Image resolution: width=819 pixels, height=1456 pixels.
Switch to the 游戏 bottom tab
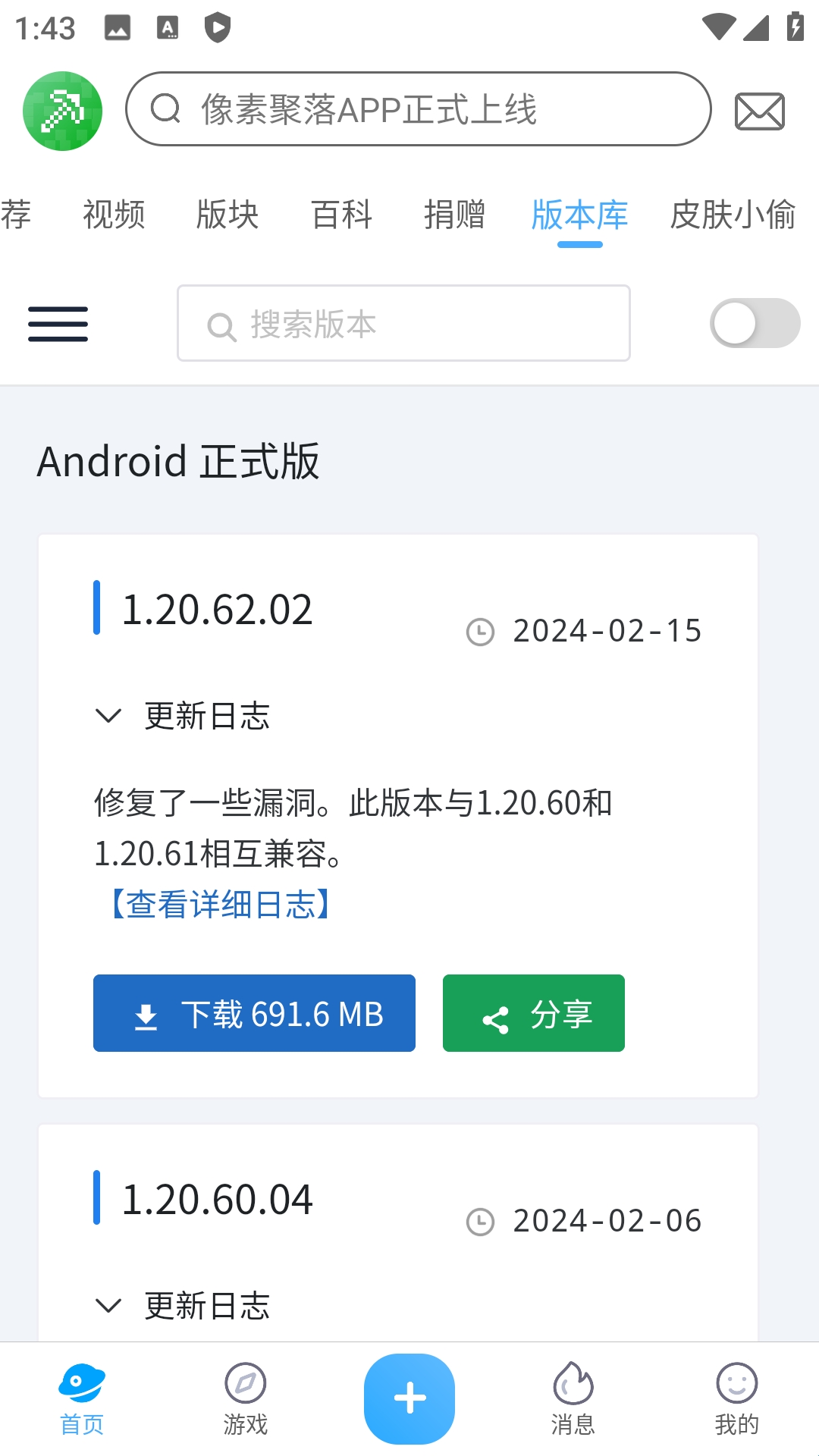pos(246,1399)
